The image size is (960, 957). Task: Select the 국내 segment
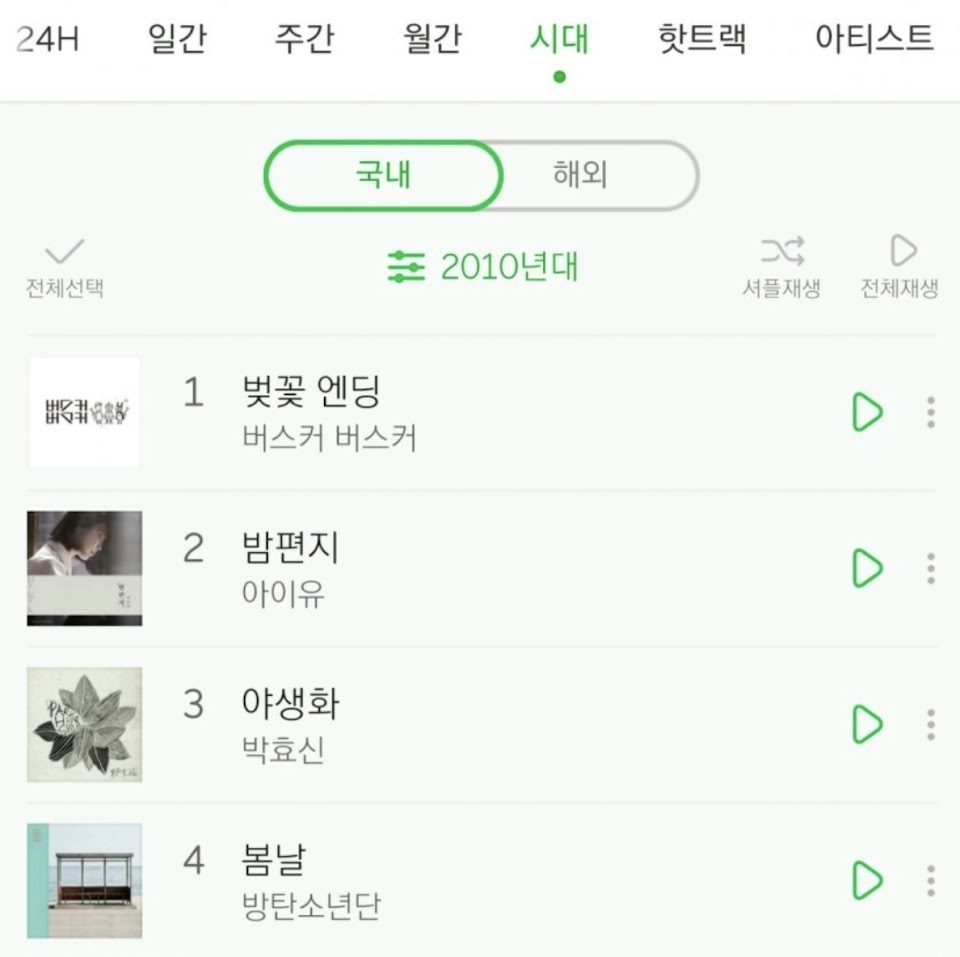tap(384, 175)
